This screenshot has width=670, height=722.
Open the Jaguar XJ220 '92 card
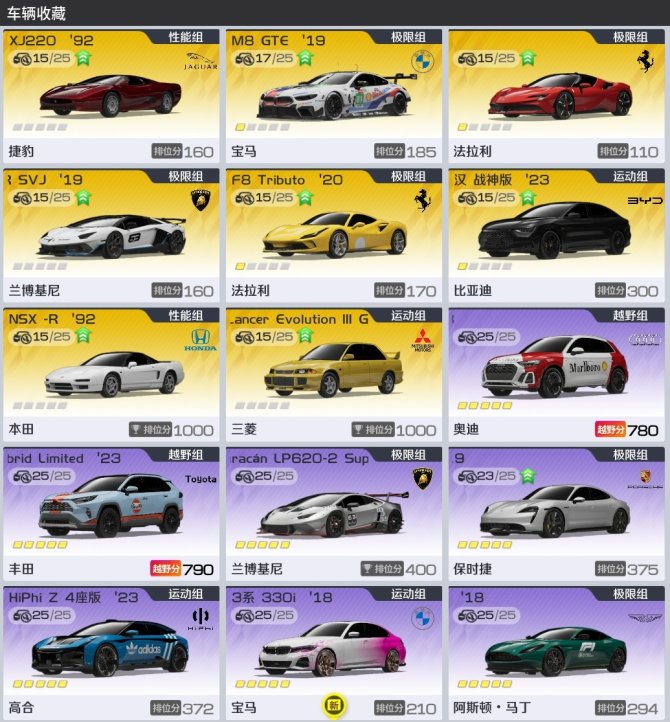pos(111,97)
